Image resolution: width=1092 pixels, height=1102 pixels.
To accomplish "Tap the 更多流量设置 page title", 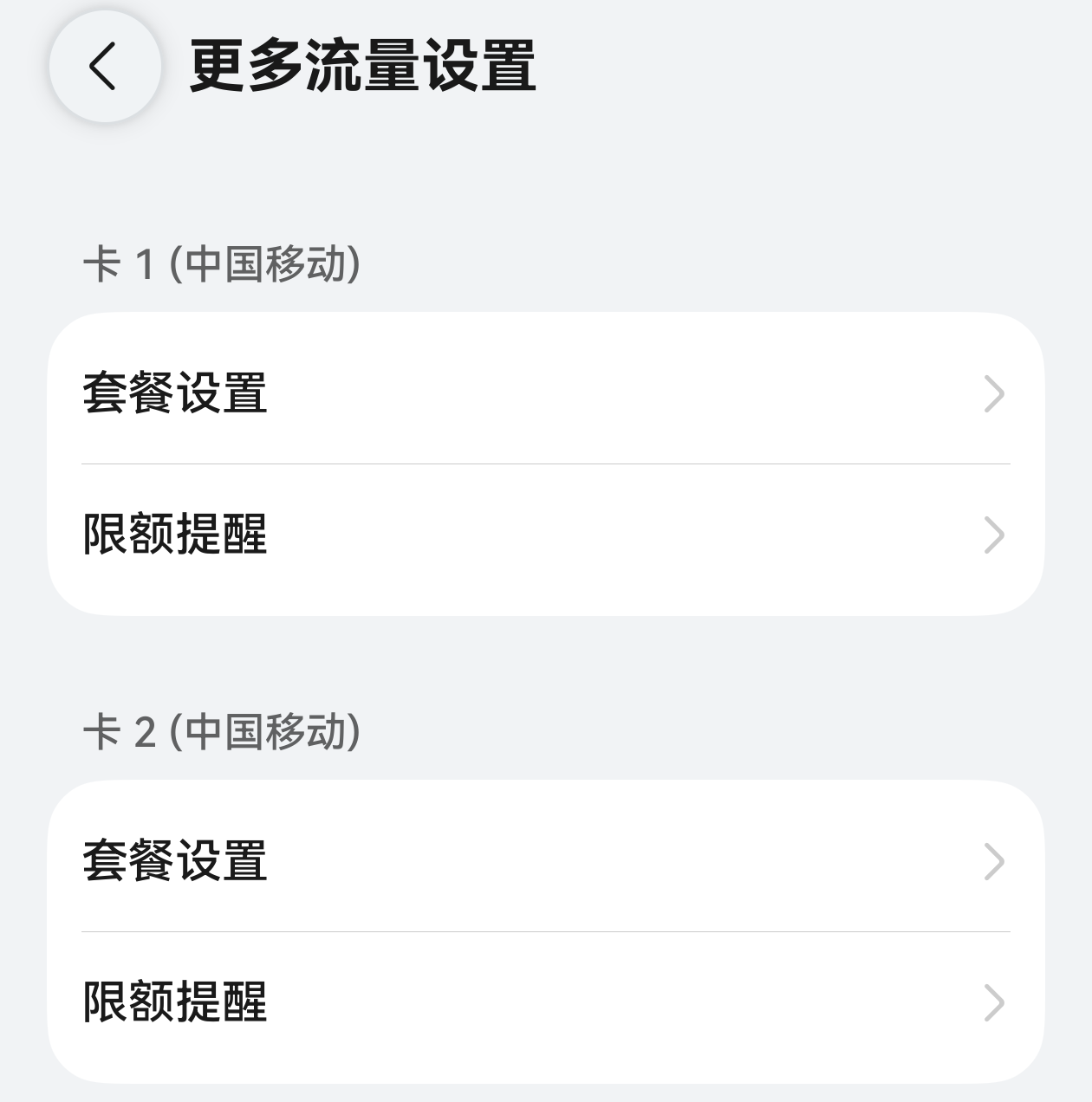I will (364, 65).
